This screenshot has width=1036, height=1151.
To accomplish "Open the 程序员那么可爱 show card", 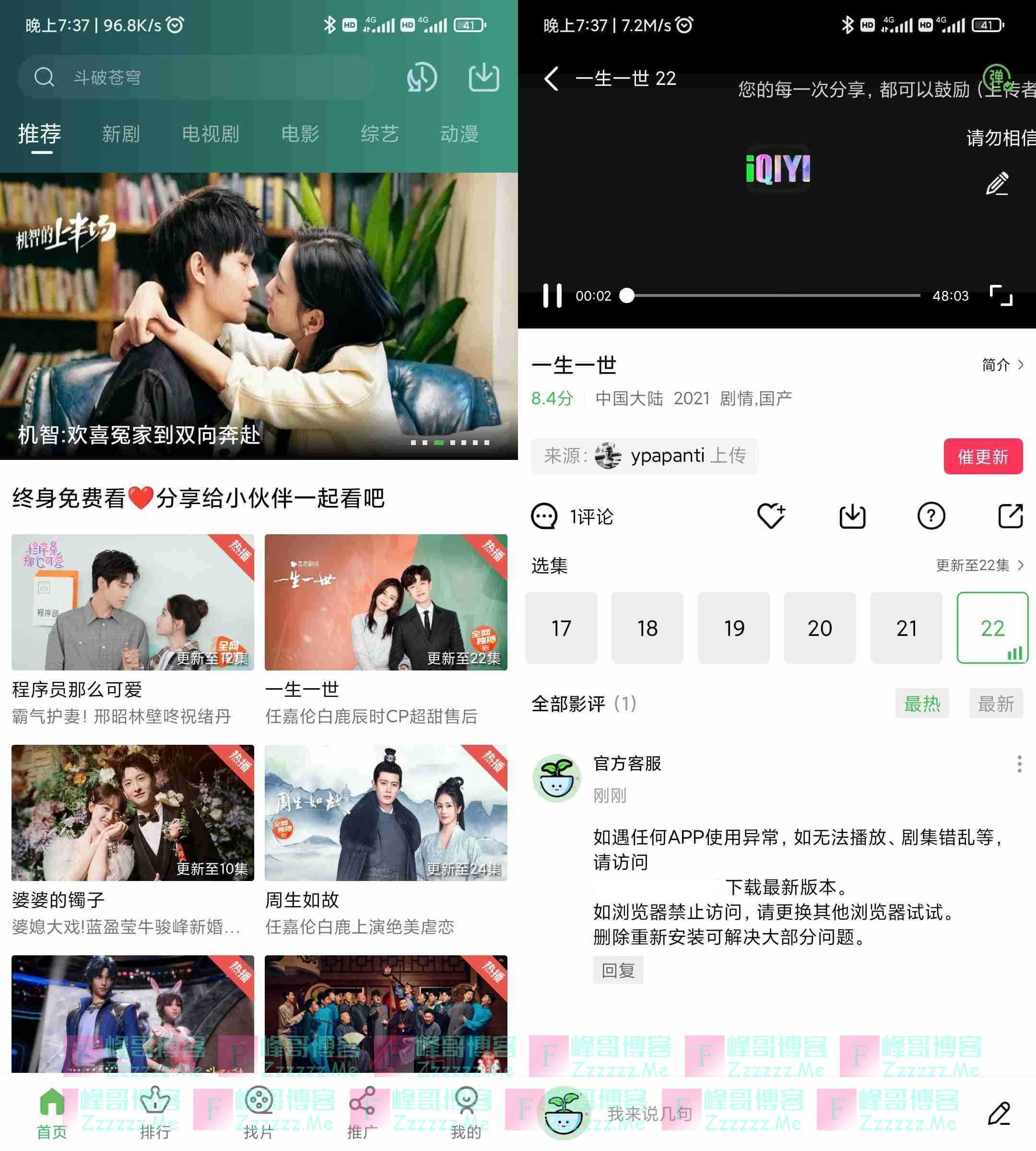I will point(133,602).
